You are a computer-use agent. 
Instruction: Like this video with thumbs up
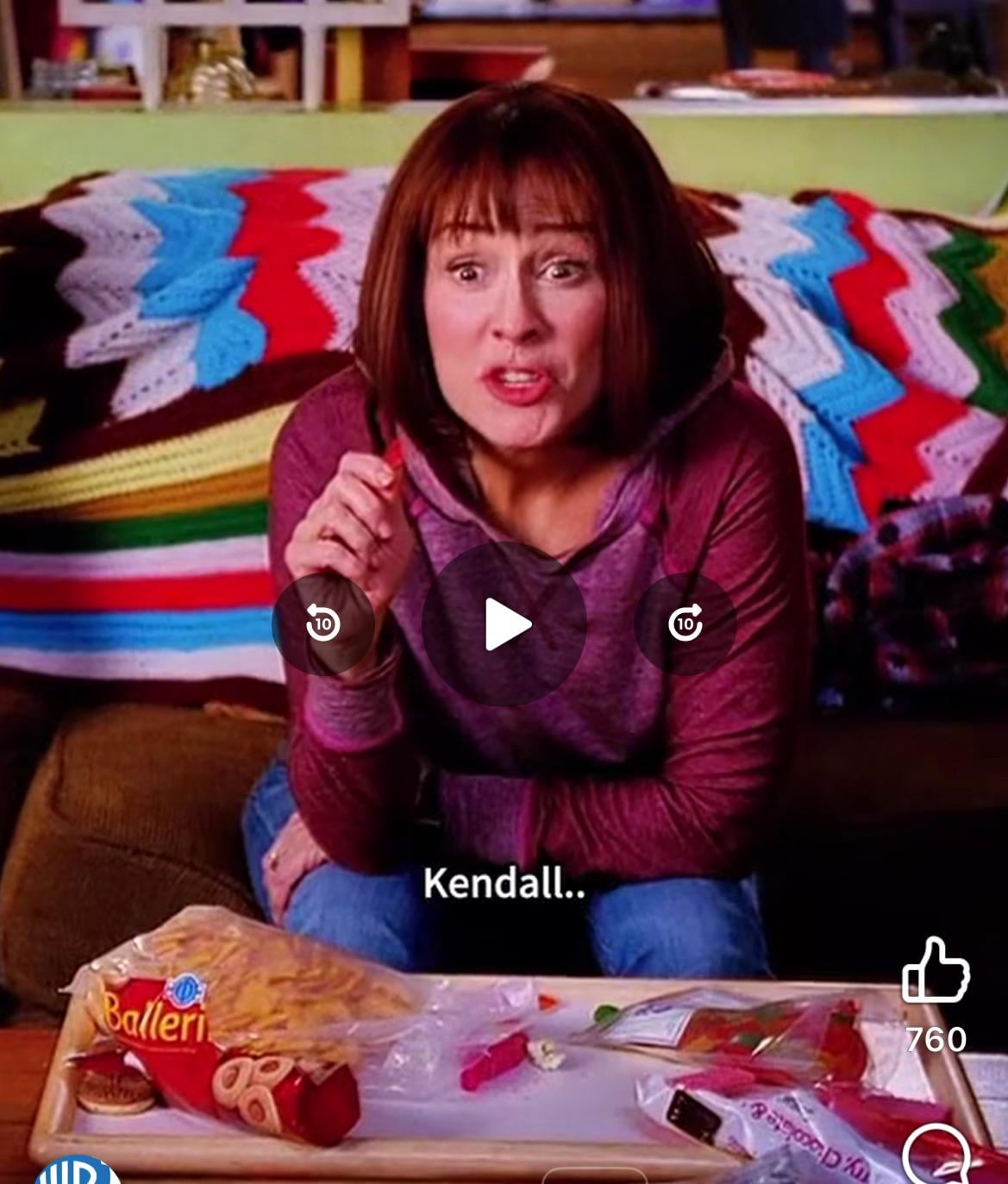[x=936, y=970]
